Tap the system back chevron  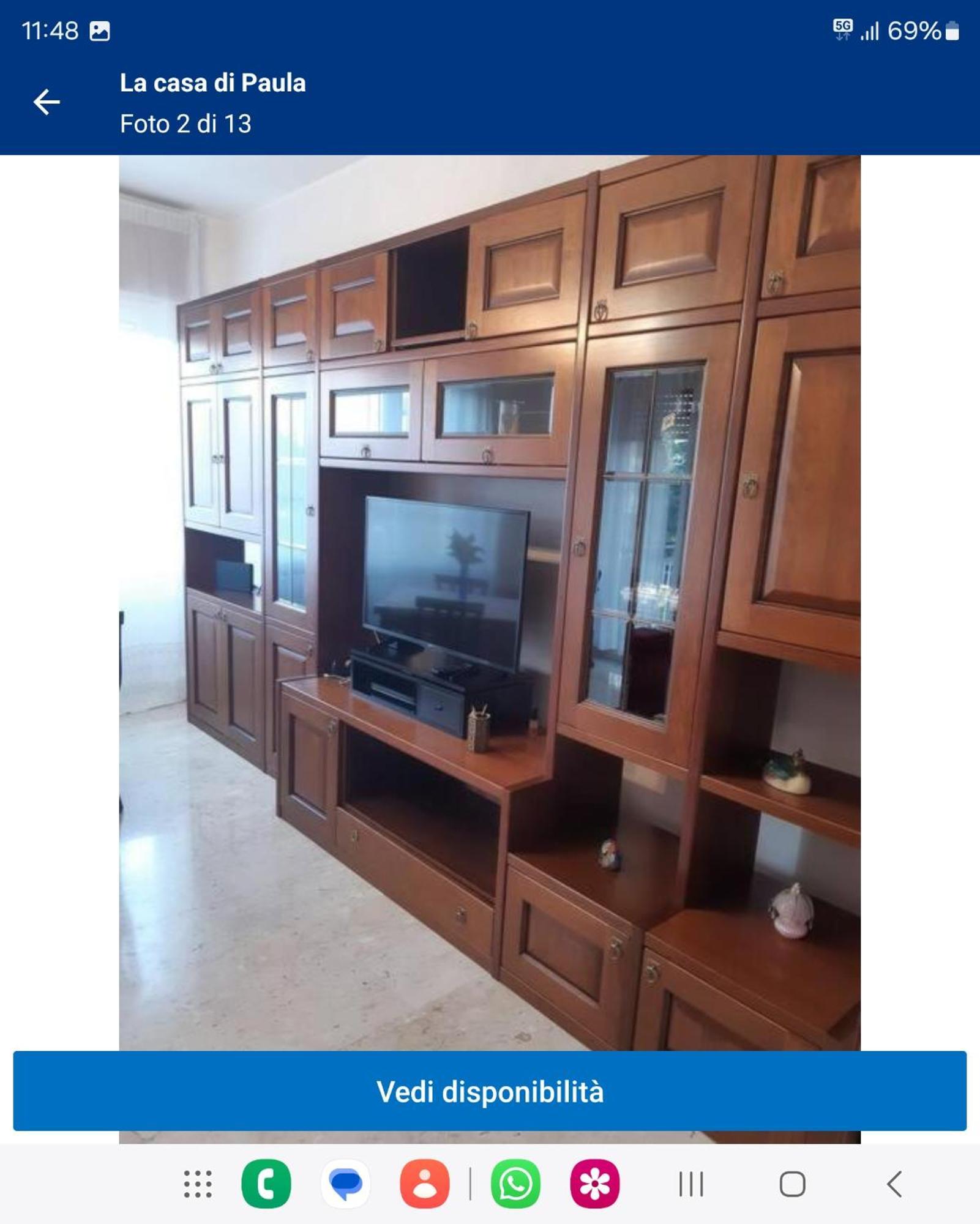pos(894,1184)
